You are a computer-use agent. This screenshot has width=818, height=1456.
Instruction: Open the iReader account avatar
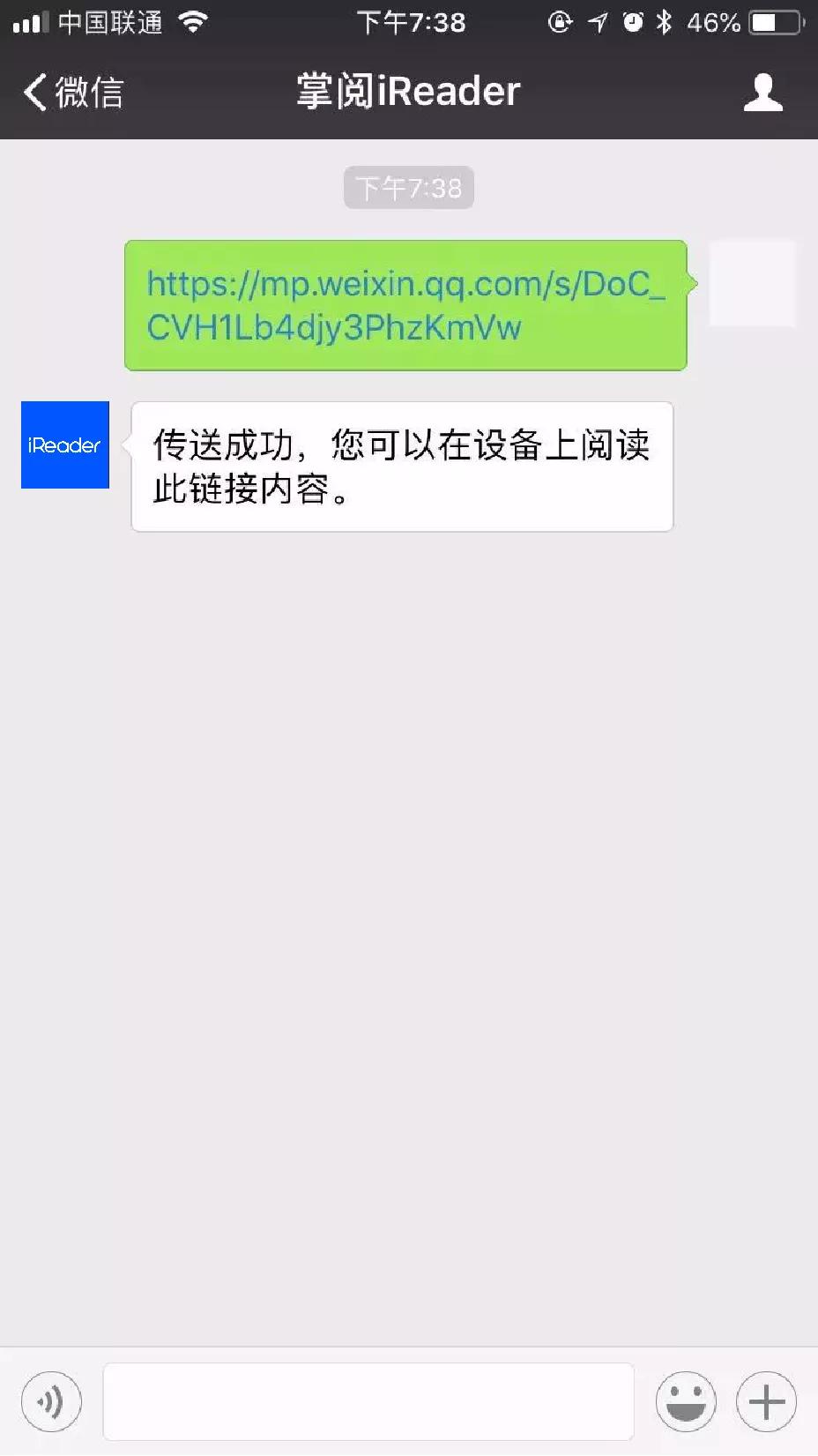64,445
